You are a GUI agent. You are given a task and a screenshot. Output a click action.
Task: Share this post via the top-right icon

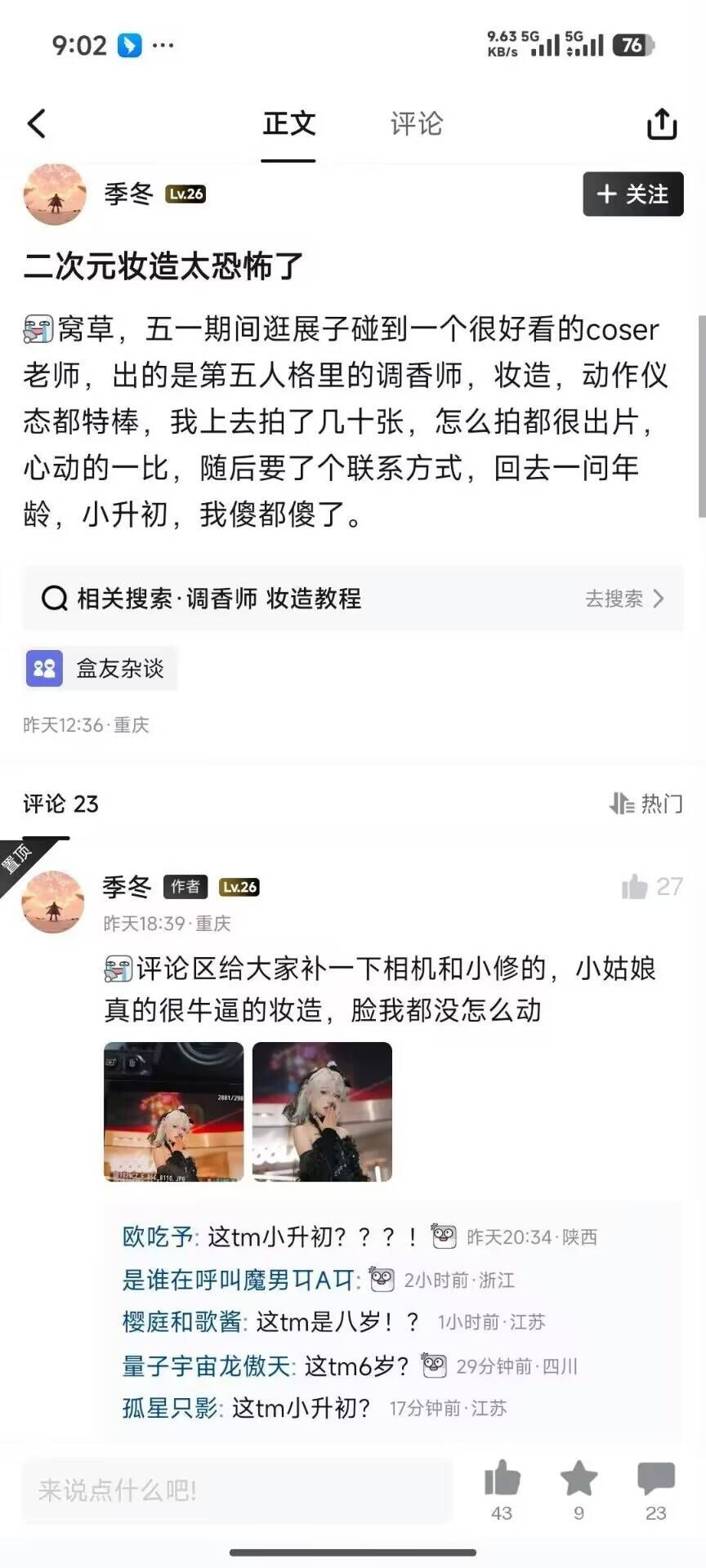[662, 124]
